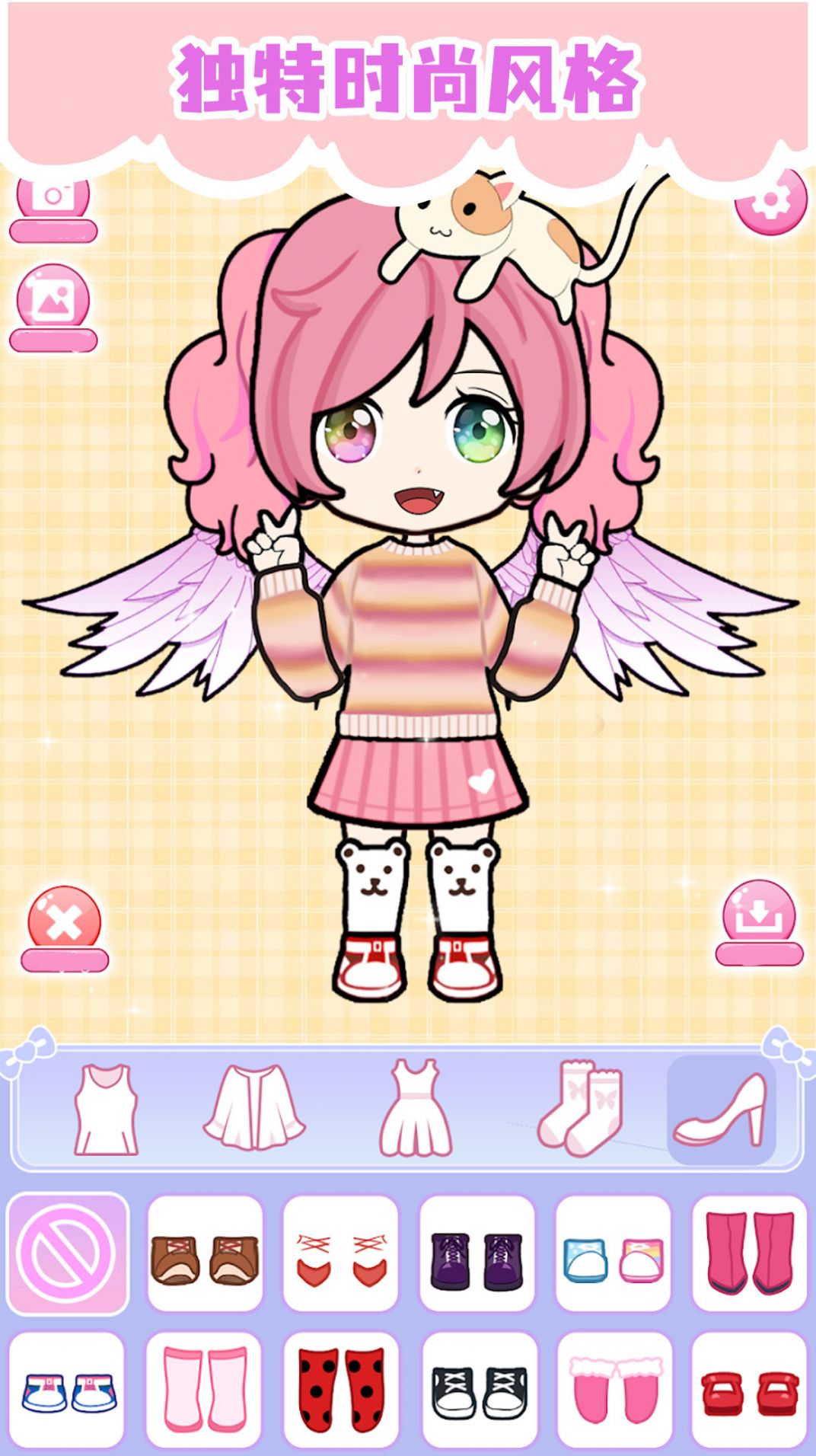This screenshot has height=1456, width=816.
Task: Switch to the socks category
Action: click(580, 1109)
